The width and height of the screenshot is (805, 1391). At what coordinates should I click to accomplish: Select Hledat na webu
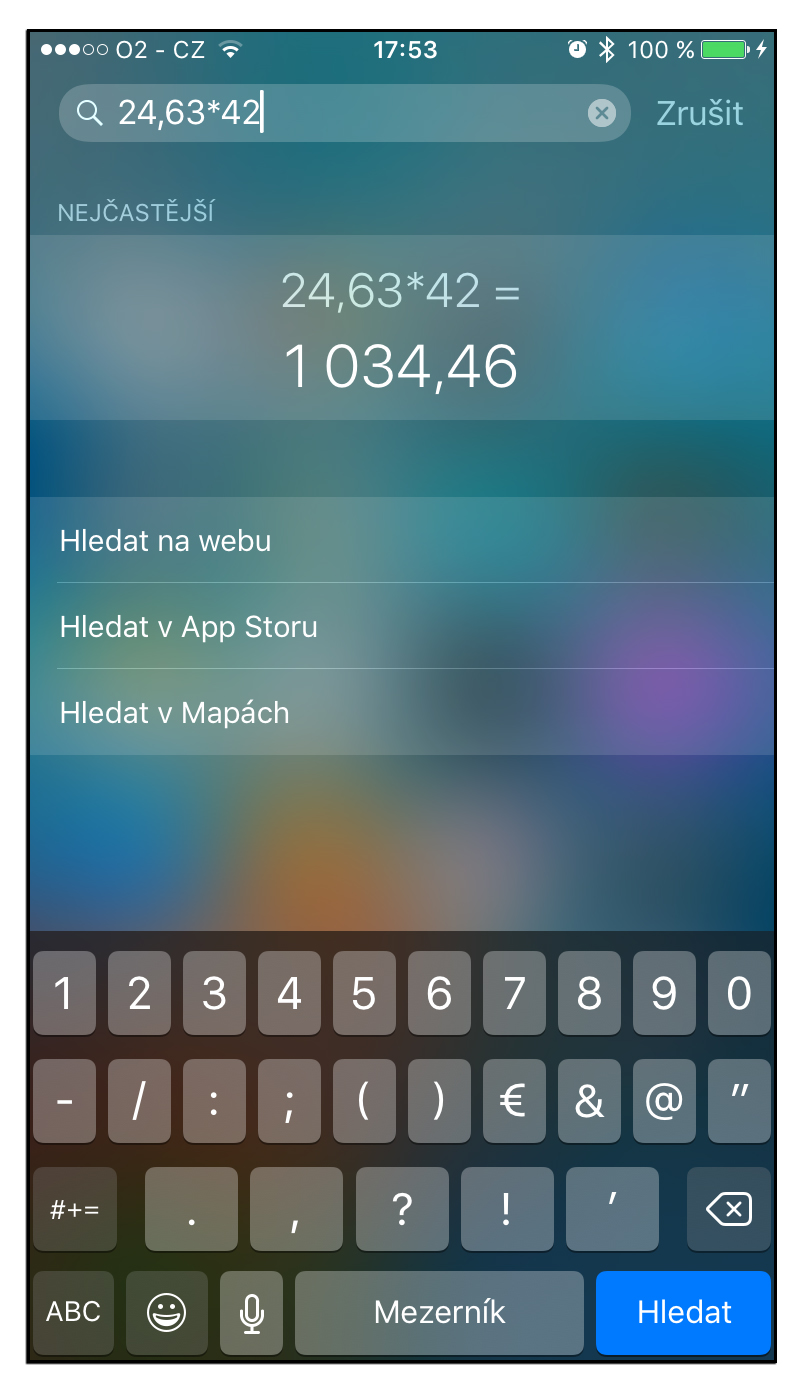coord(166,541)
